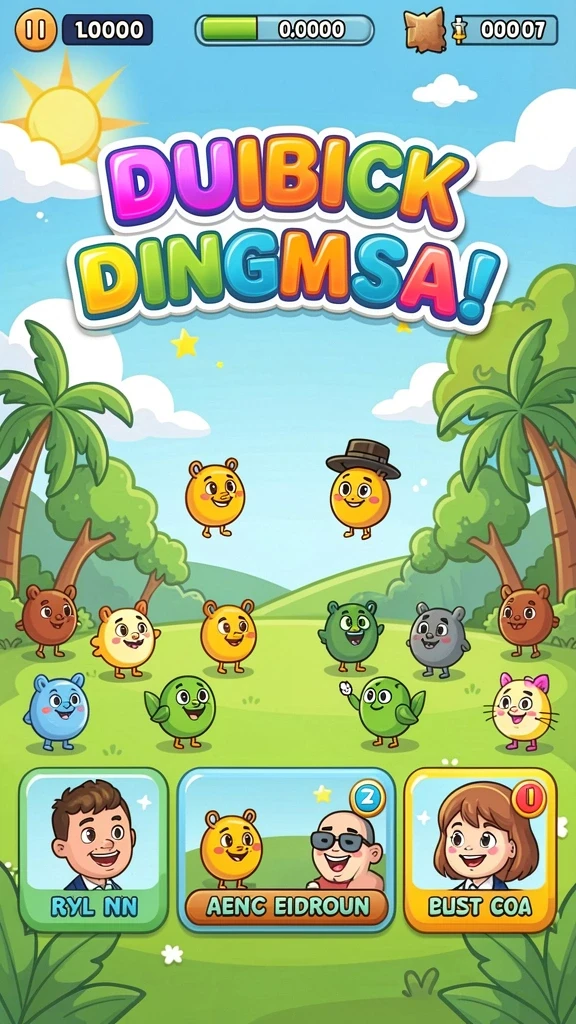This screenshot has height=1024, width=576.
Task: Select the RYL NN character card
Action: click(93, 850)
